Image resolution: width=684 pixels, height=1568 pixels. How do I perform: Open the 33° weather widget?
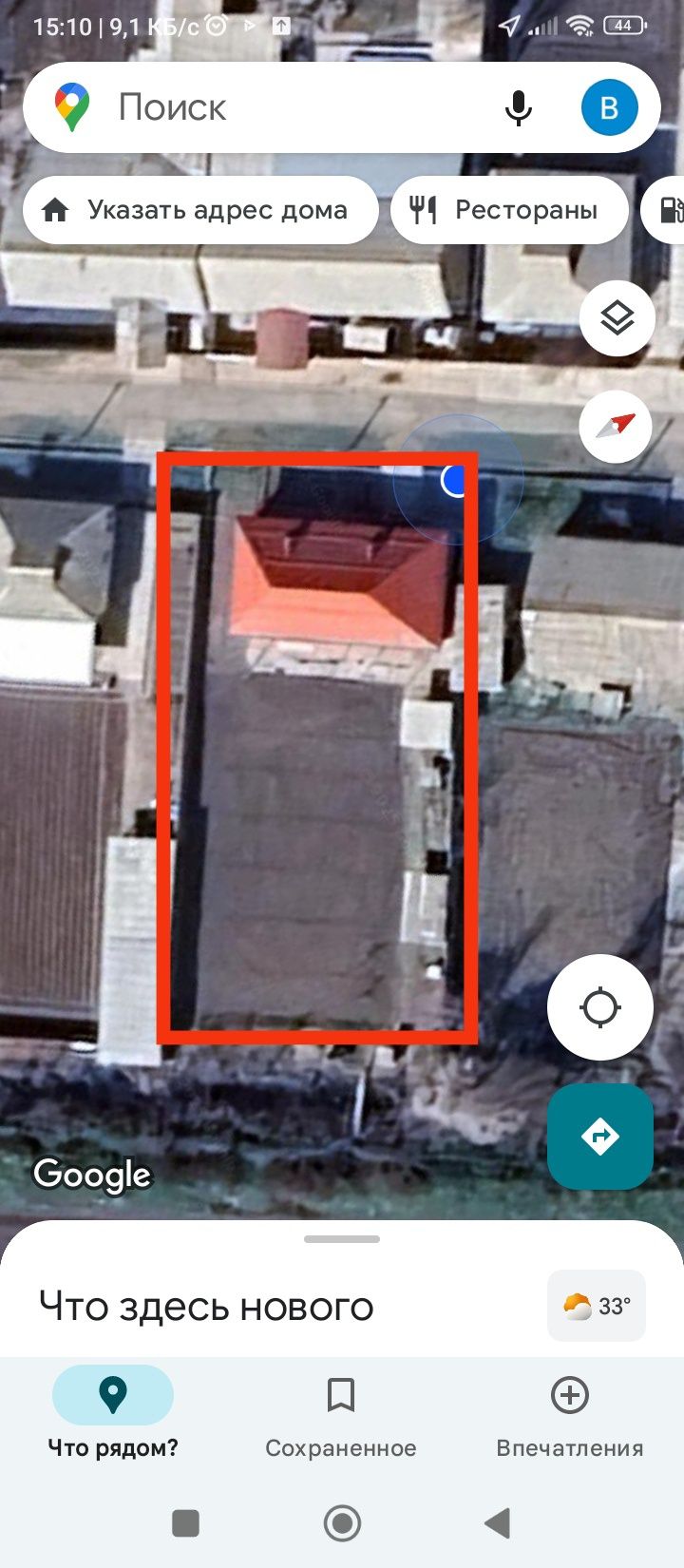click(597, 1306)
